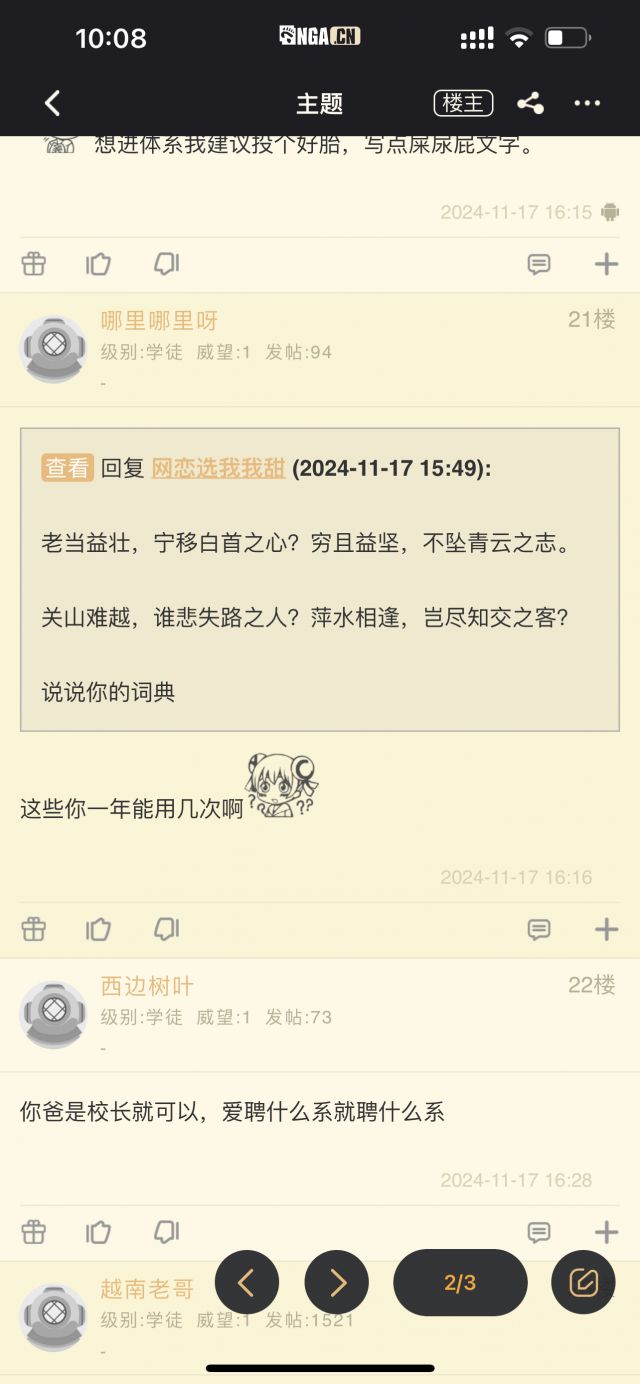Comment on the floor 21 post
This screenshot has height=1384, width=640.
pyautogui.click(x=539, y=929)
